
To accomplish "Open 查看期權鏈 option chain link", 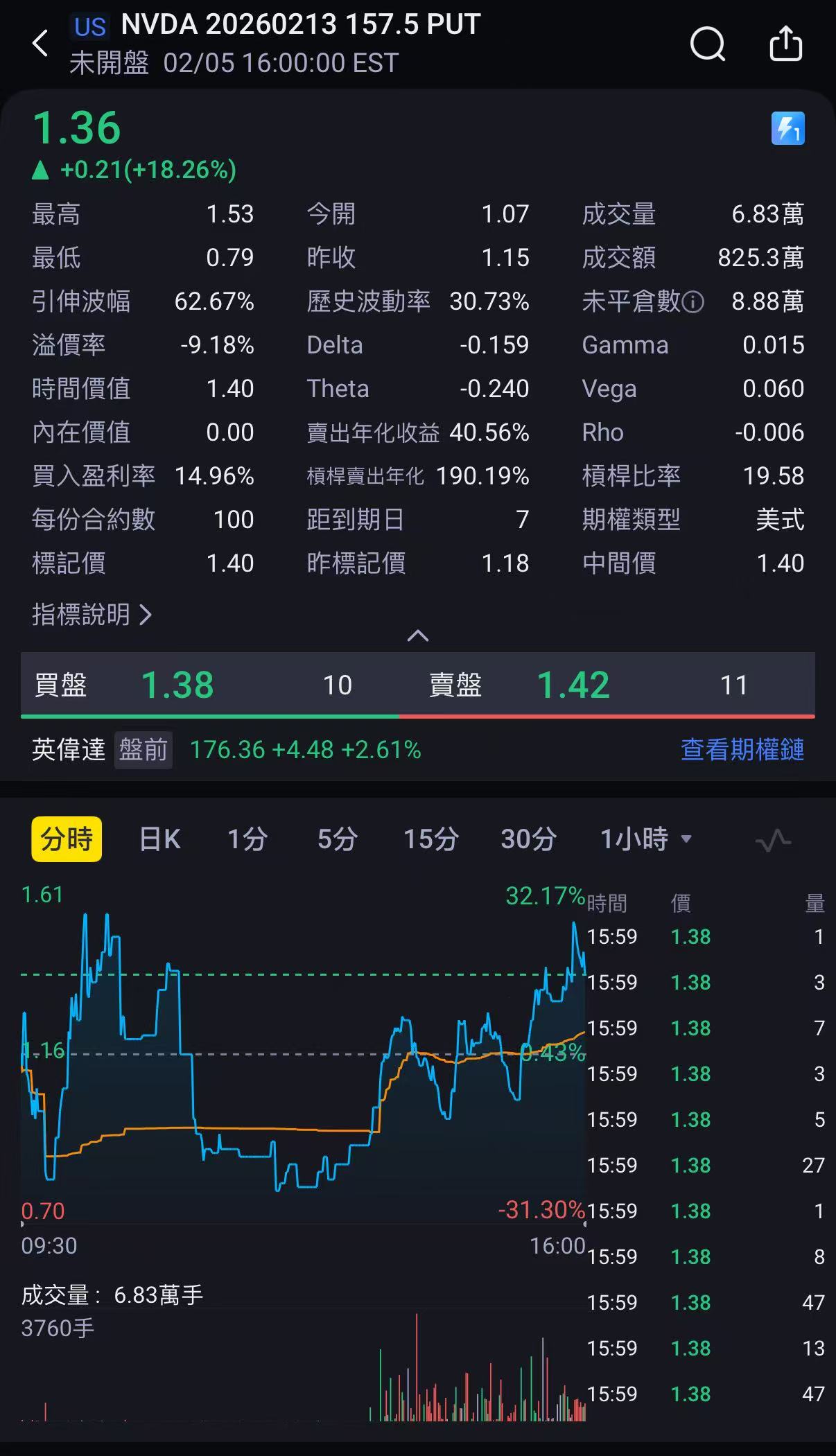I will click(x=742, y=749).
